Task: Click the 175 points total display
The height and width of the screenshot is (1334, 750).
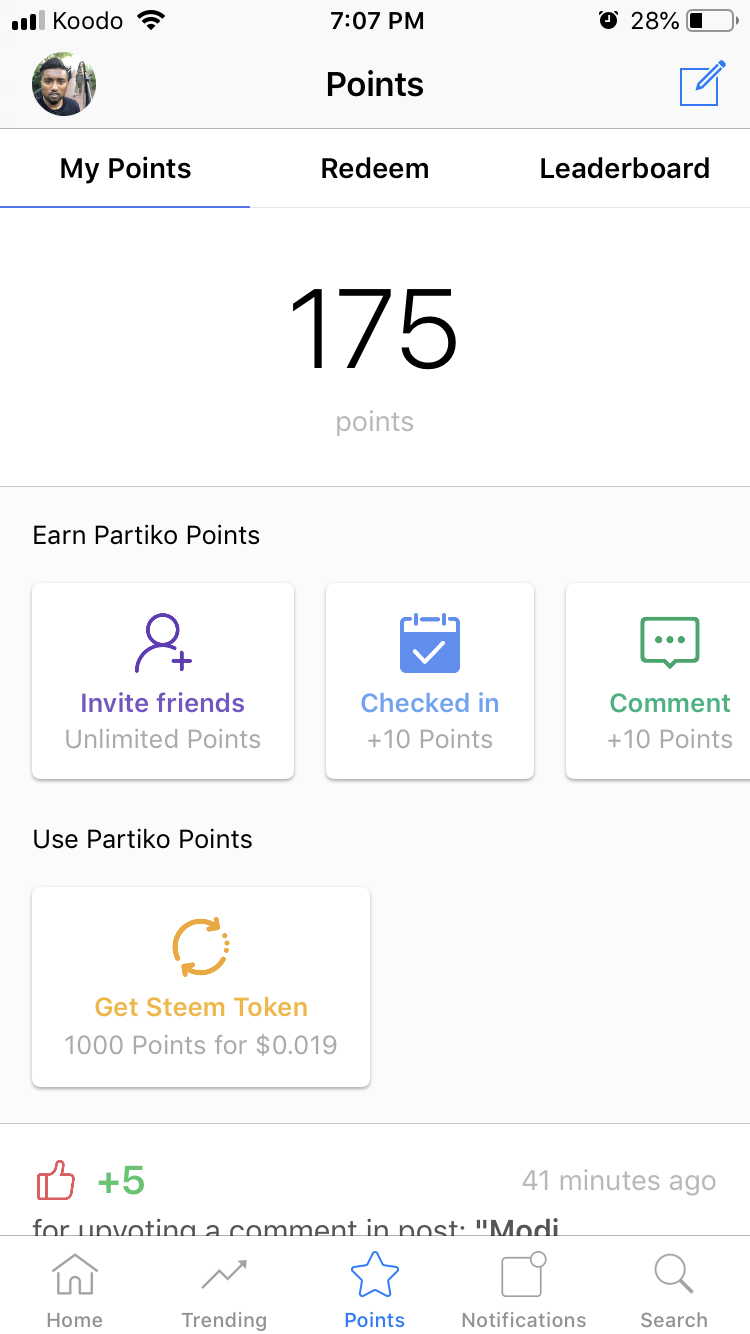Action: (374, 332)
